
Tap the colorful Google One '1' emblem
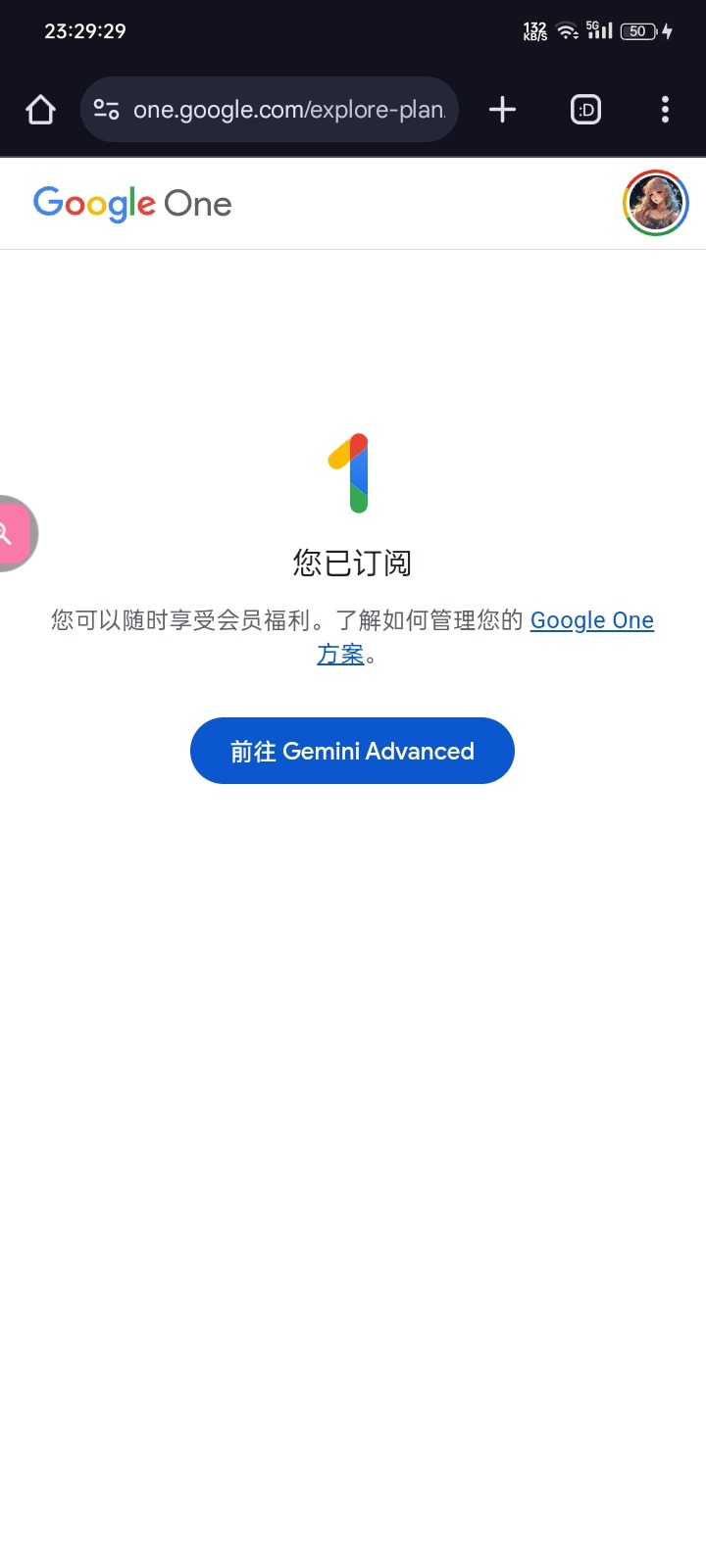tap(352, 472)
